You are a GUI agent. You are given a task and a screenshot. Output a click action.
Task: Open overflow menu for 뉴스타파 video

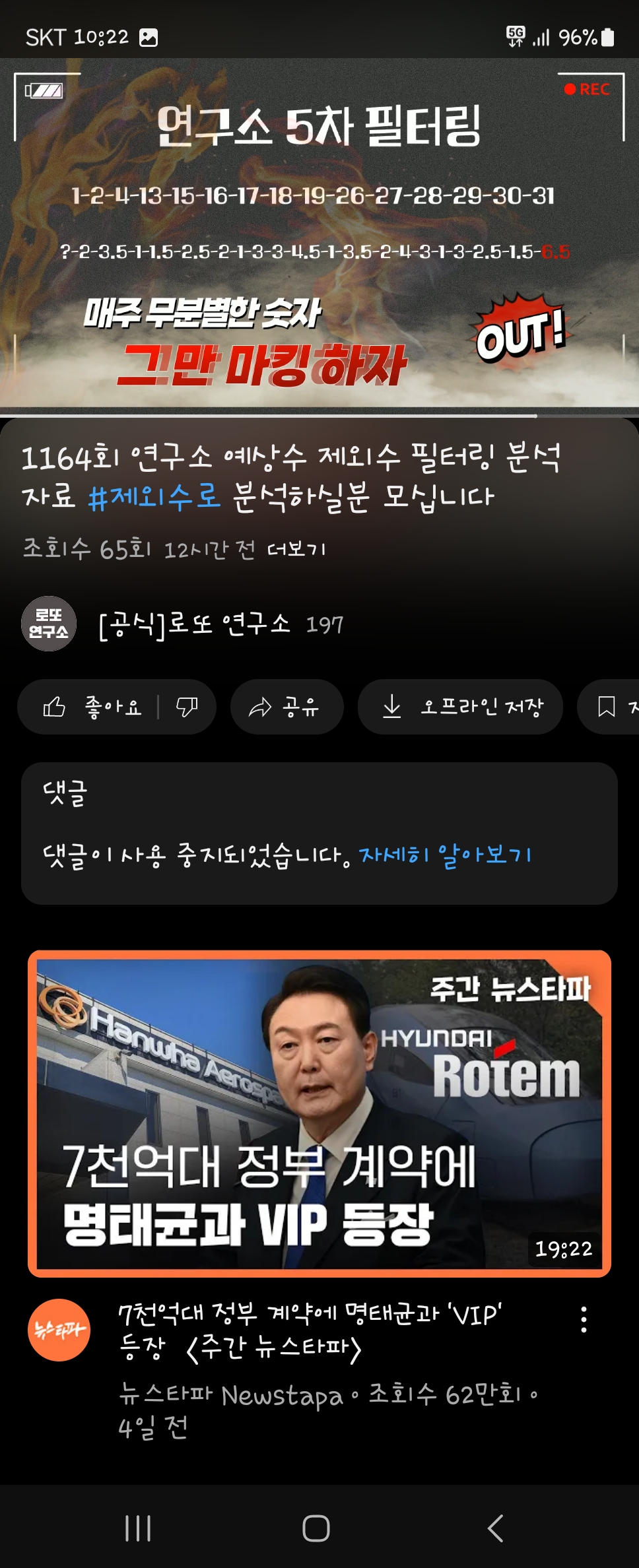tap(584, 1319)
